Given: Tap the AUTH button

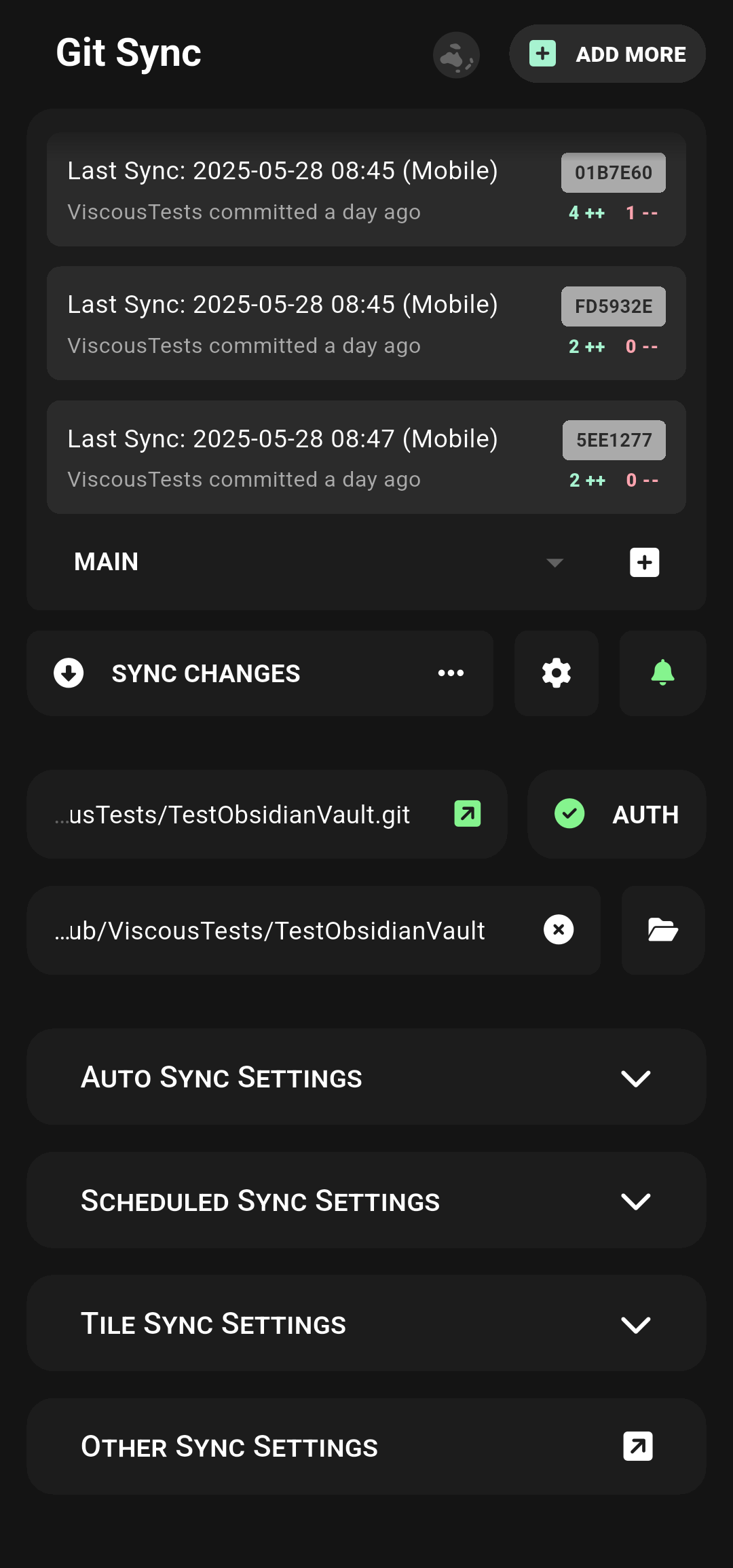Looking at the screenshot, I should (617, 815).
